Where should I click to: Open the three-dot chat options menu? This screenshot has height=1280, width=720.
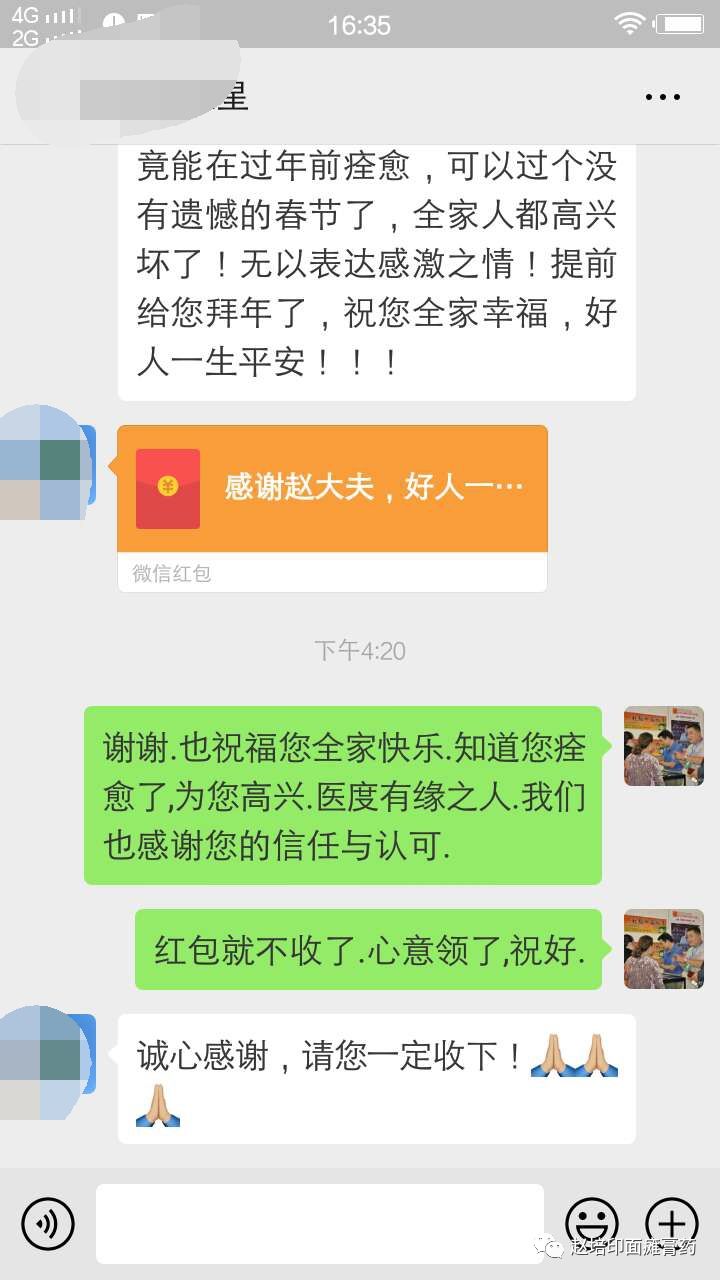(662, 97)
